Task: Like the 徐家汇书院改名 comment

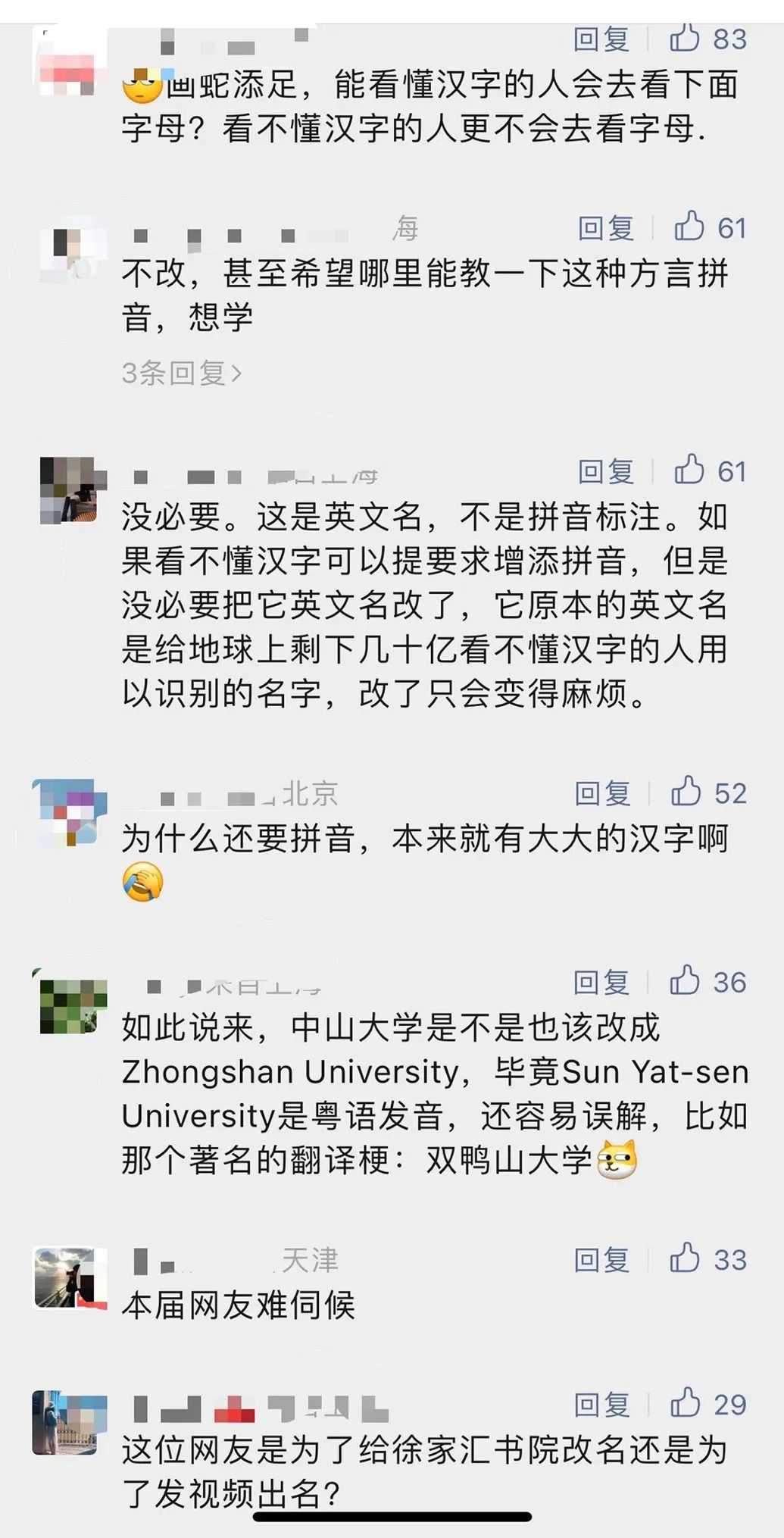Action: (x=685, y=1404)
